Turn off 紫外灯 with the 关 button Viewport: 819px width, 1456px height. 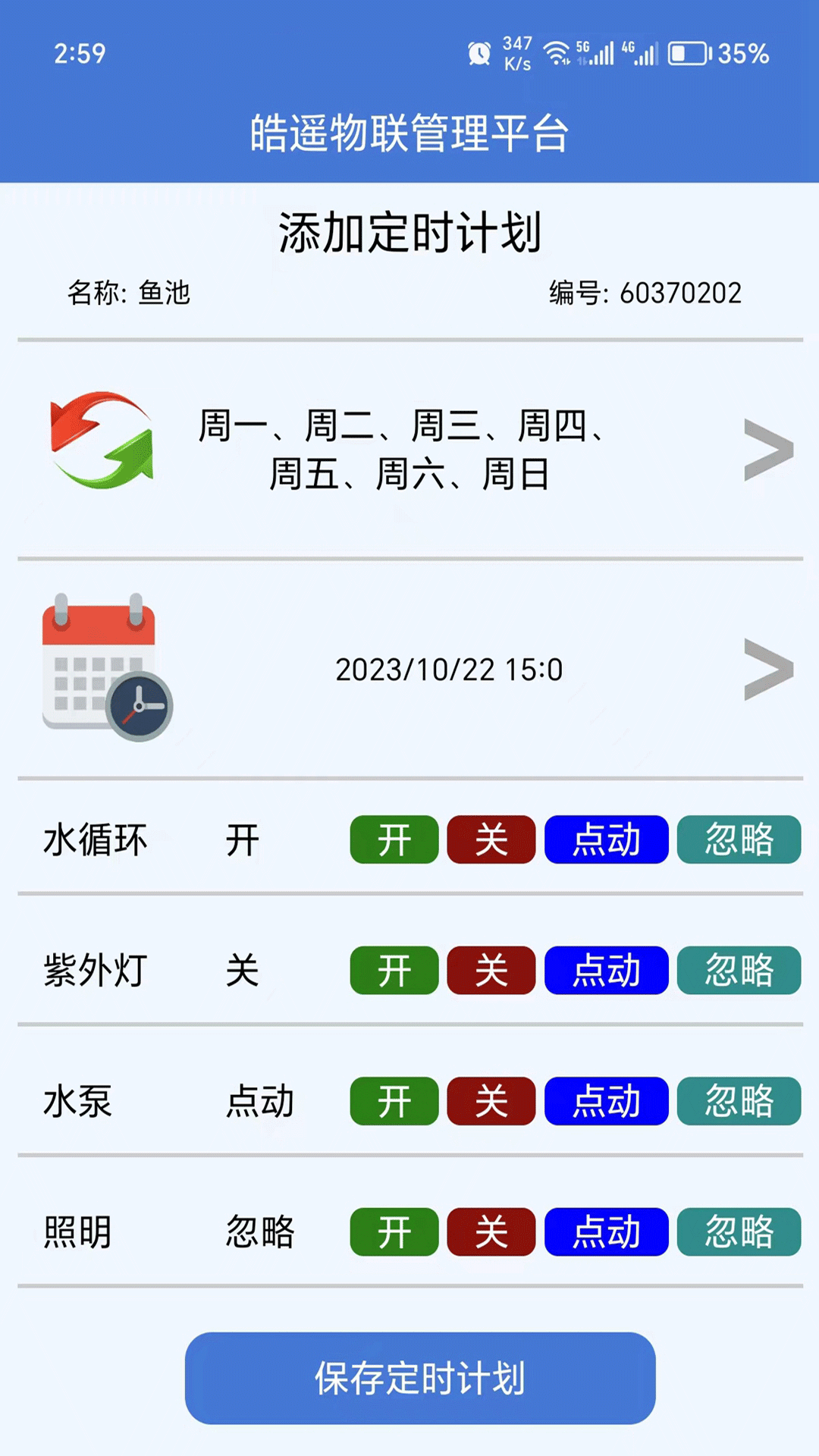point(490,971)
